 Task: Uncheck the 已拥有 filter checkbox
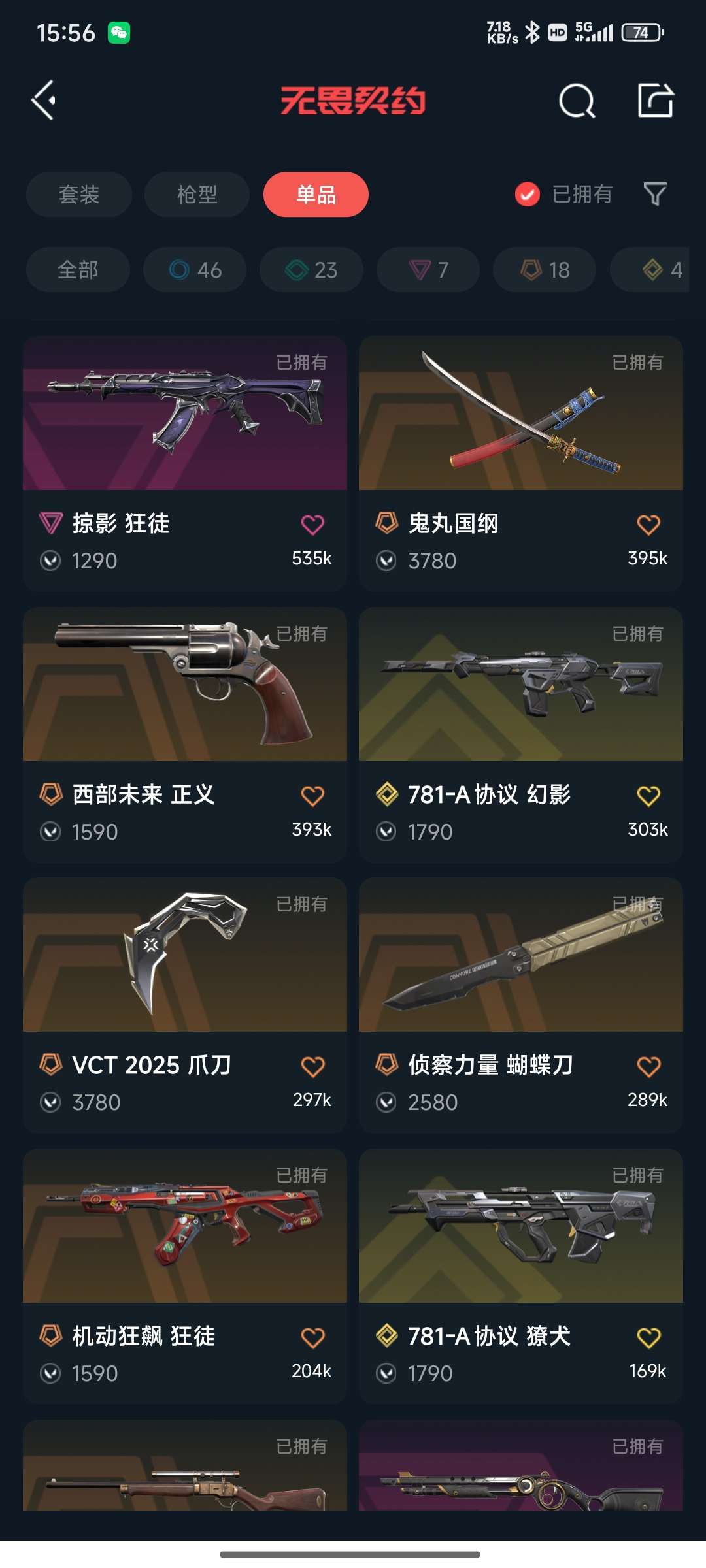tap(528, 194)
